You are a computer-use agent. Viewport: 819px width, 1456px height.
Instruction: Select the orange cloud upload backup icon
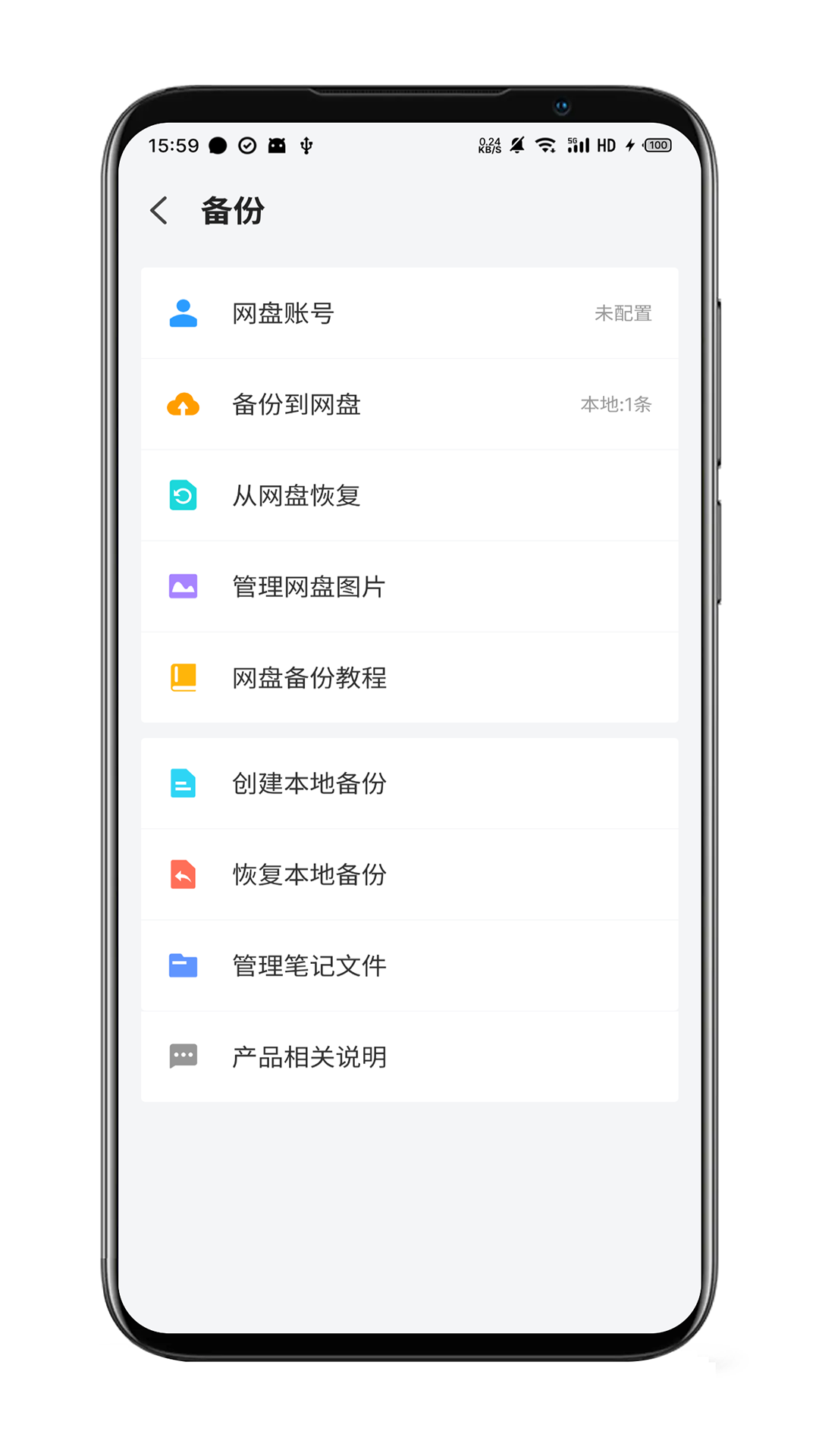tap(183, 404)
